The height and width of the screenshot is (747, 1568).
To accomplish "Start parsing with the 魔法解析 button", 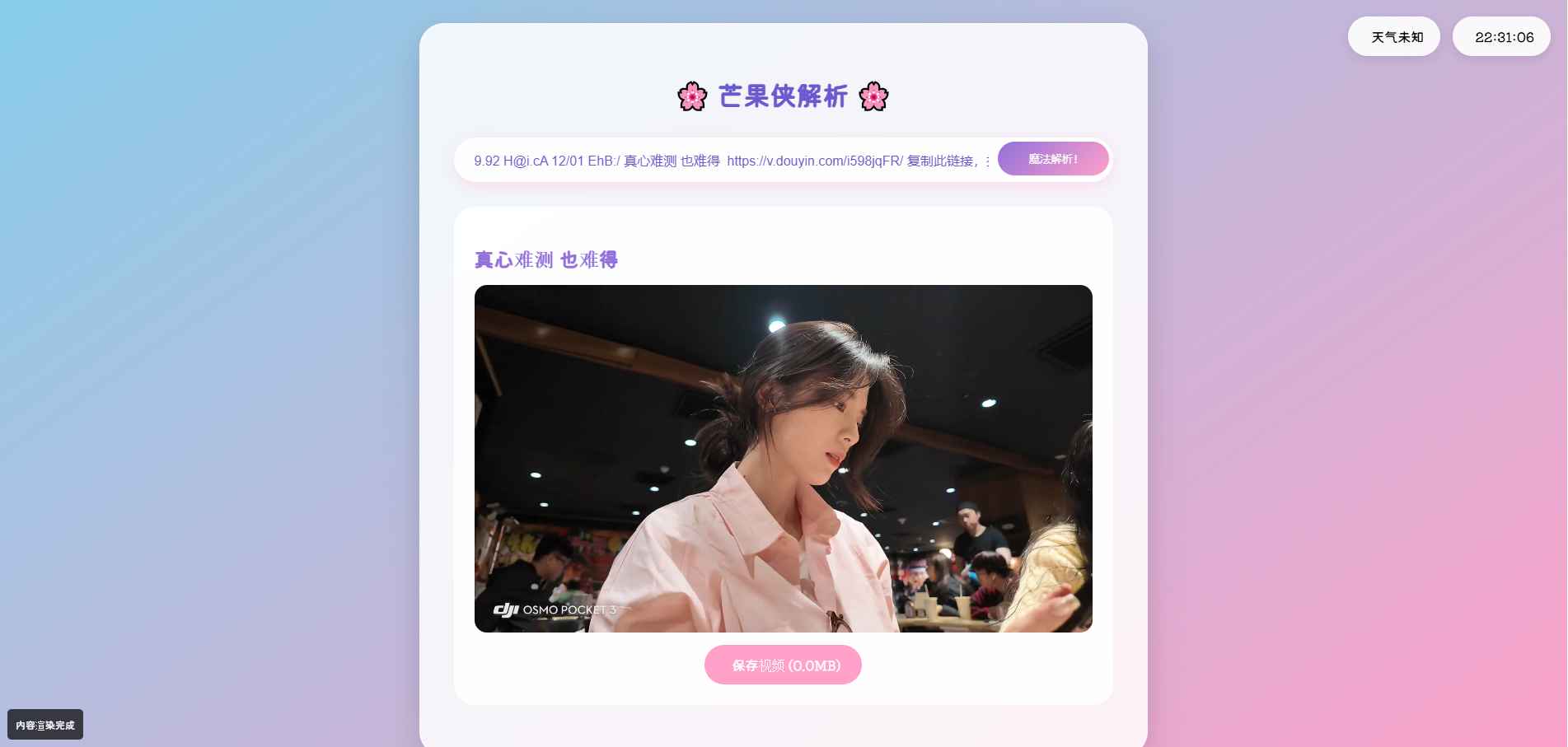I will click(x=1052, y=159).
